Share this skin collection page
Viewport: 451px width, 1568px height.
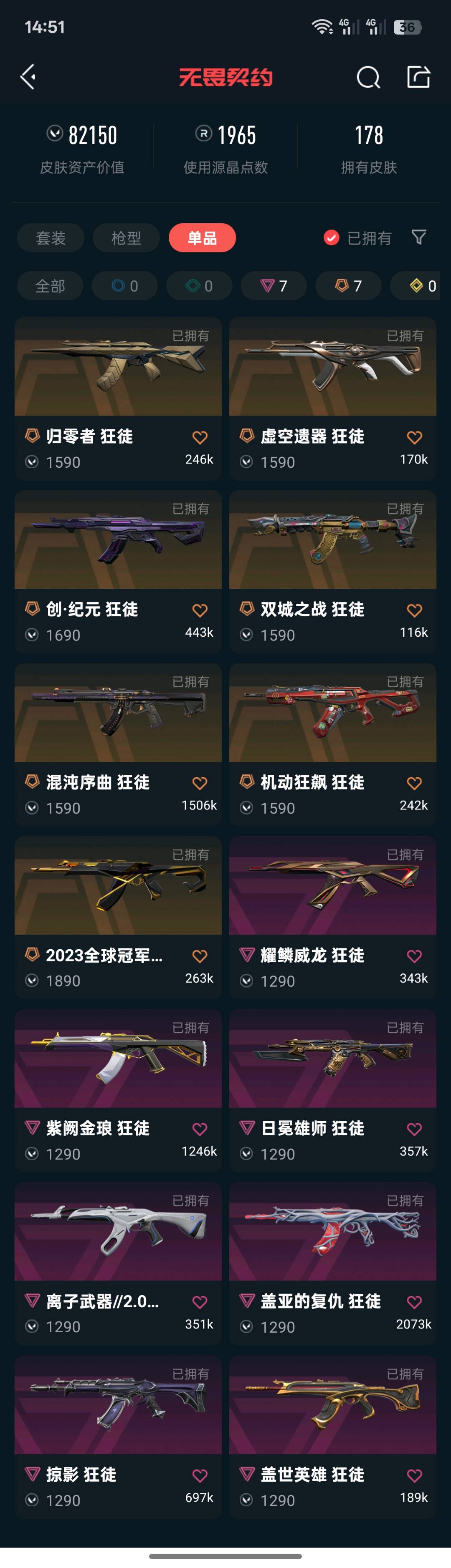pyautogui.click(x=418, y=77)
